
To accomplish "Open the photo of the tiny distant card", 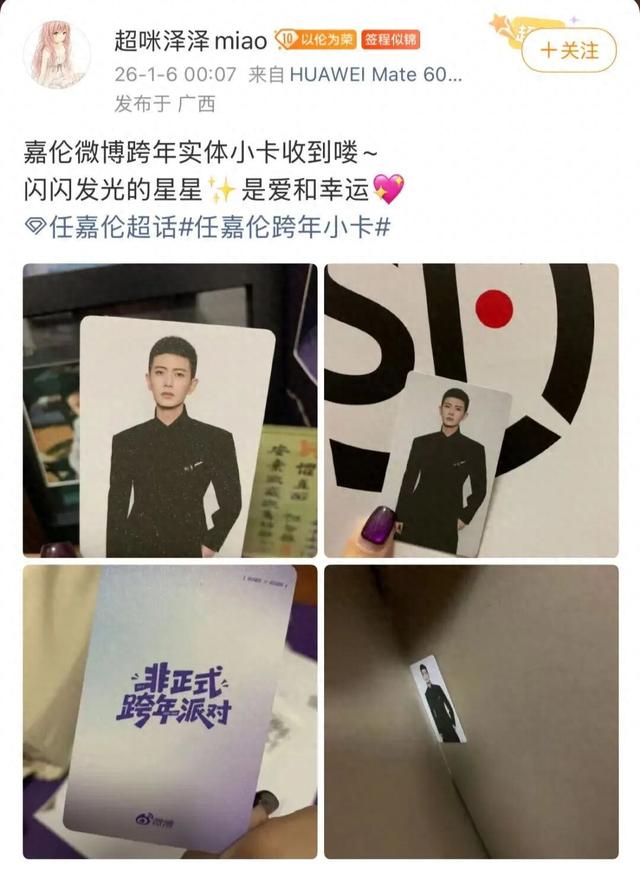I will (x=471, y=711).
